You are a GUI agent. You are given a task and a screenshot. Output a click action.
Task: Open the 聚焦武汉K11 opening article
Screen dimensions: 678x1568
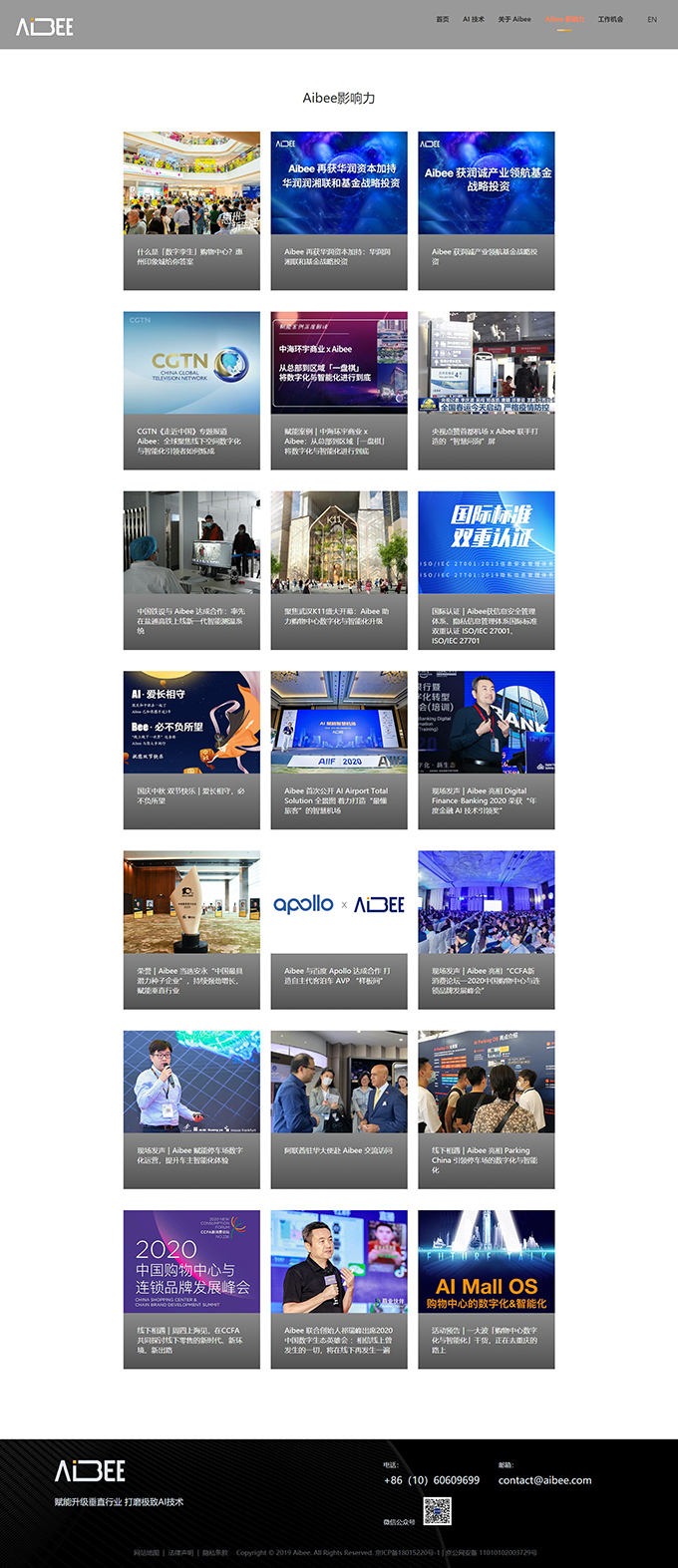pos(339,569)
